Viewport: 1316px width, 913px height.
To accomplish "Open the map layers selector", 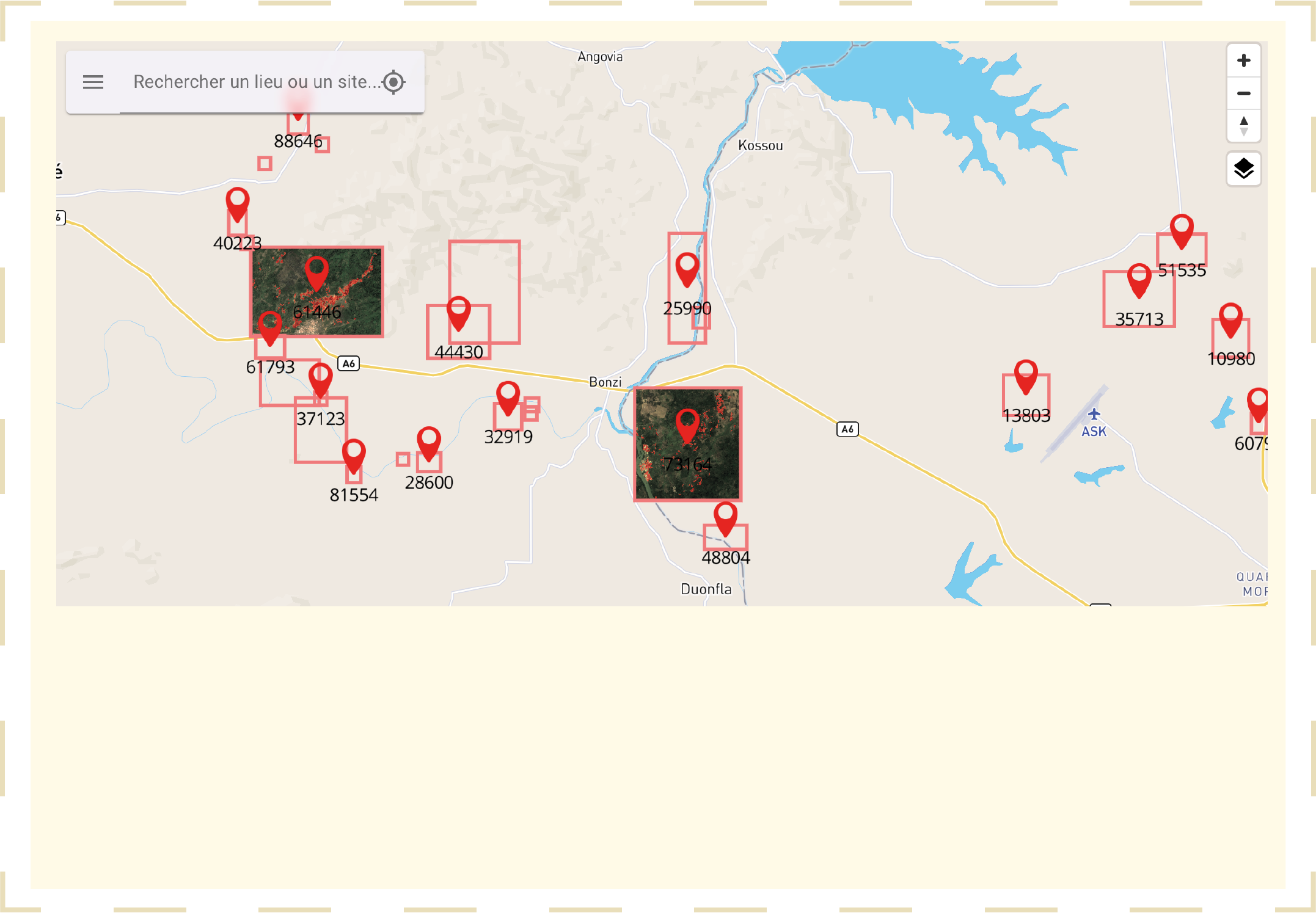I will pyautogui.click(x=1243, y=169).
